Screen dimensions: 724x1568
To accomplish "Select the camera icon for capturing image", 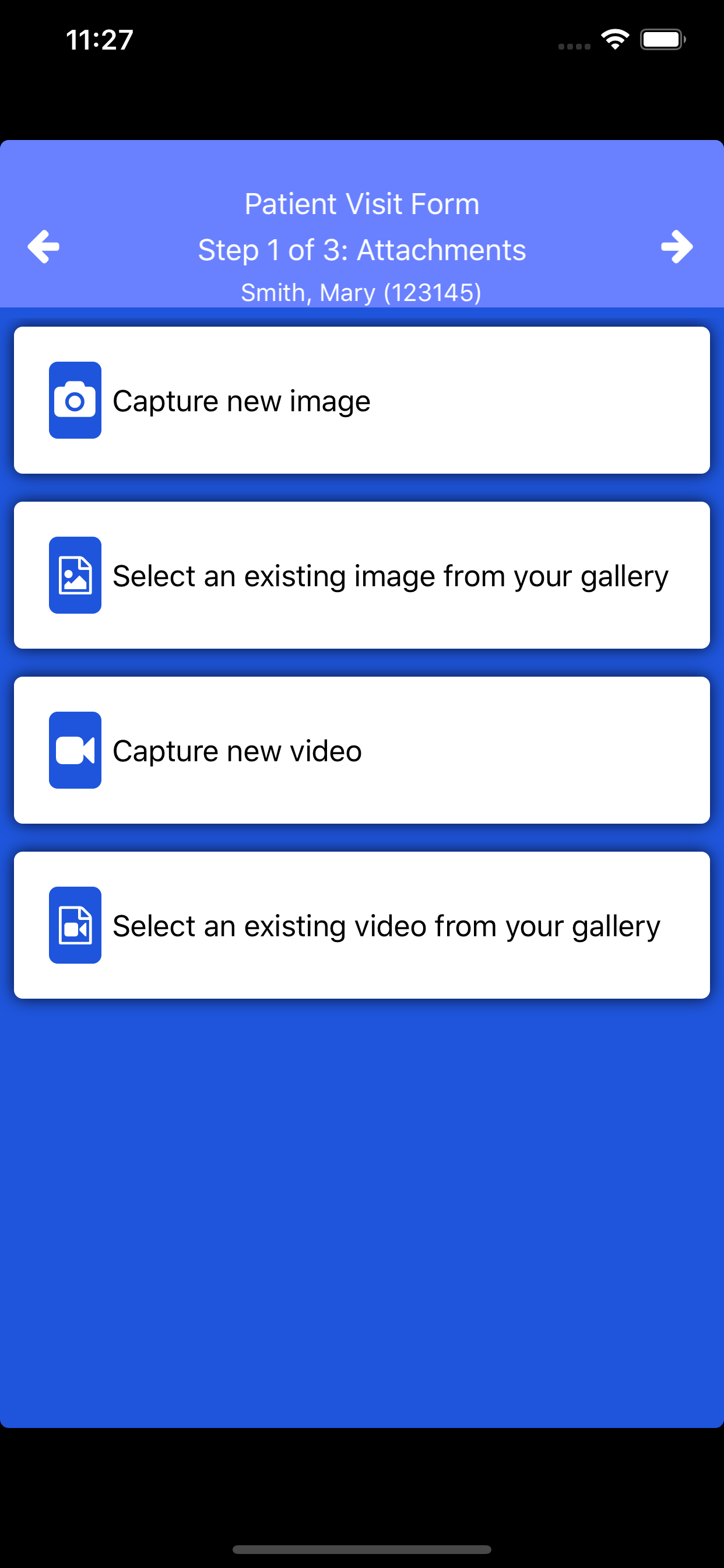I will tap(75, 400).
